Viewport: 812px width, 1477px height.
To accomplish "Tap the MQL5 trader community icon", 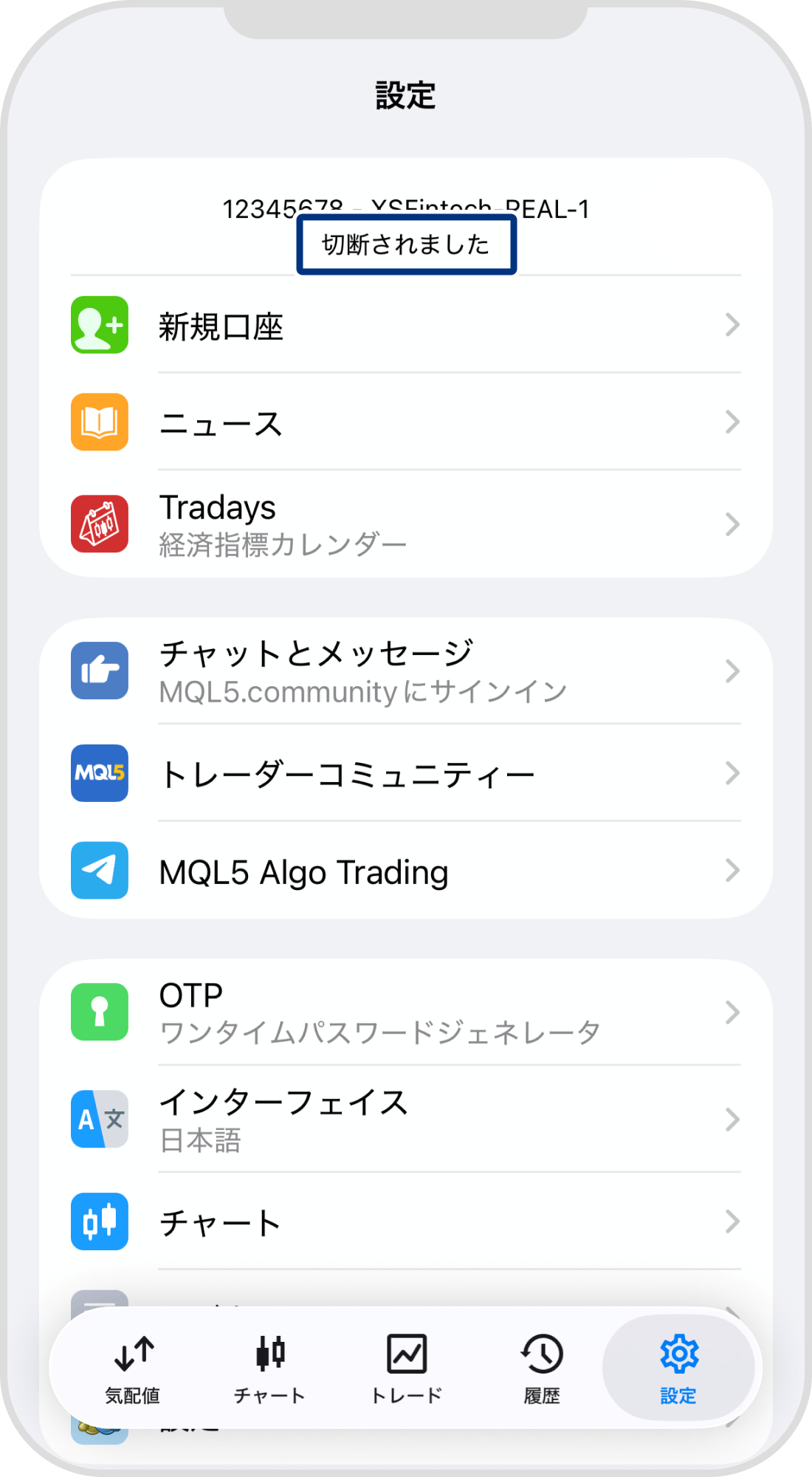I will point(98,772).
